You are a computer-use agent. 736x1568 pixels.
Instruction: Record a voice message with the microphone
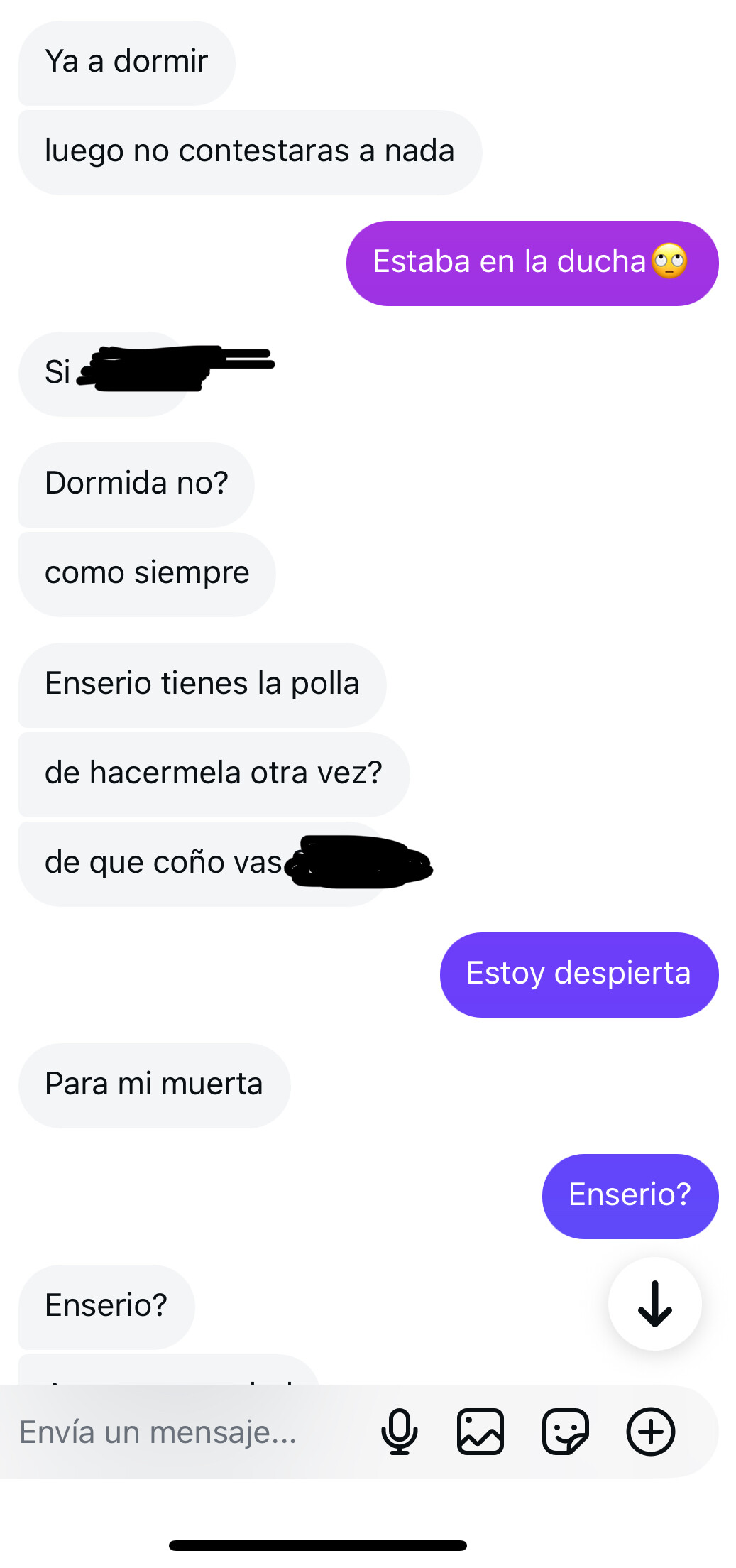click(x=400, y=1432)
